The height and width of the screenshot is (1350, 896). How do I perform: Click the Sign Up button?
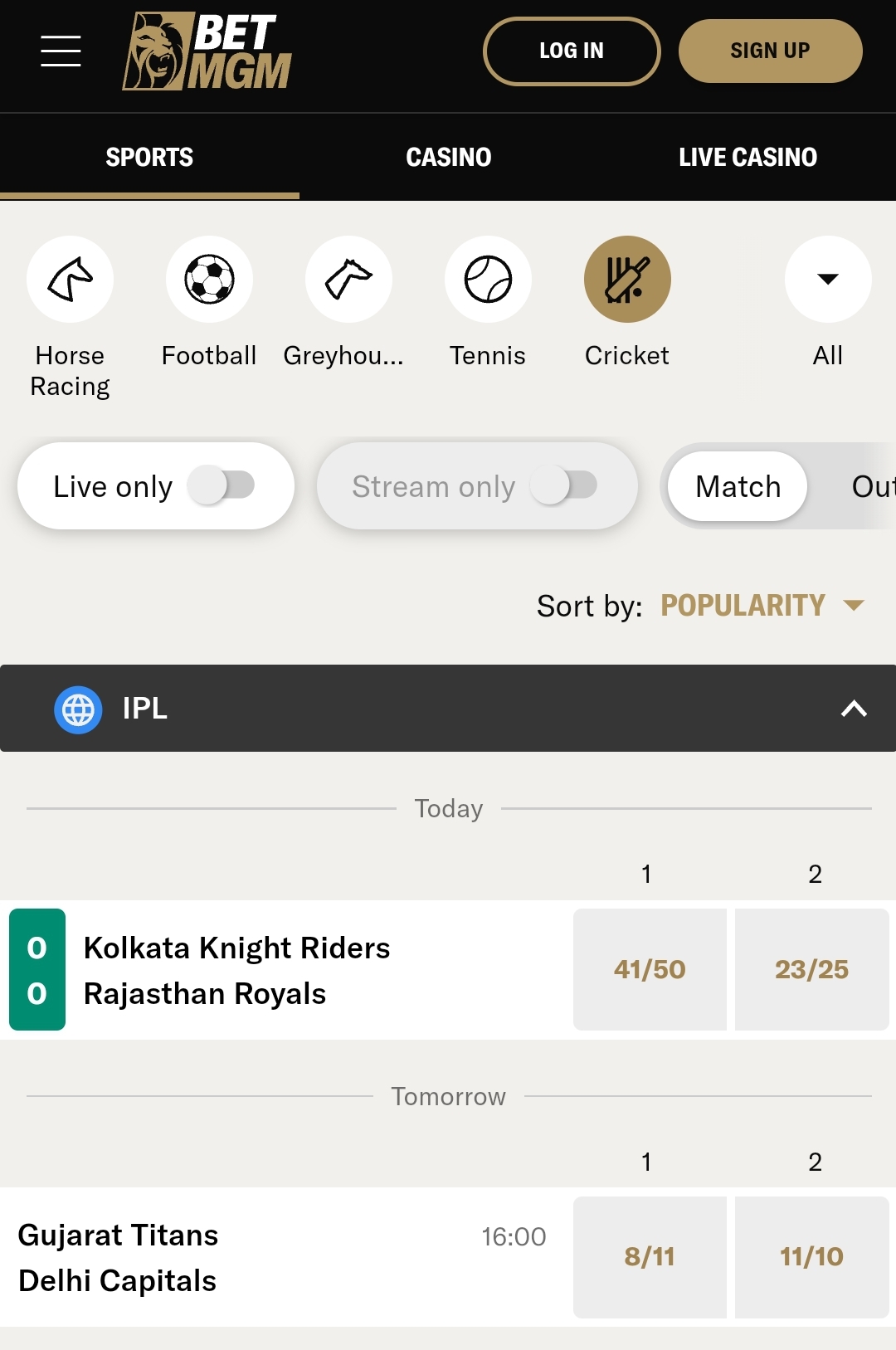point(770,50)
